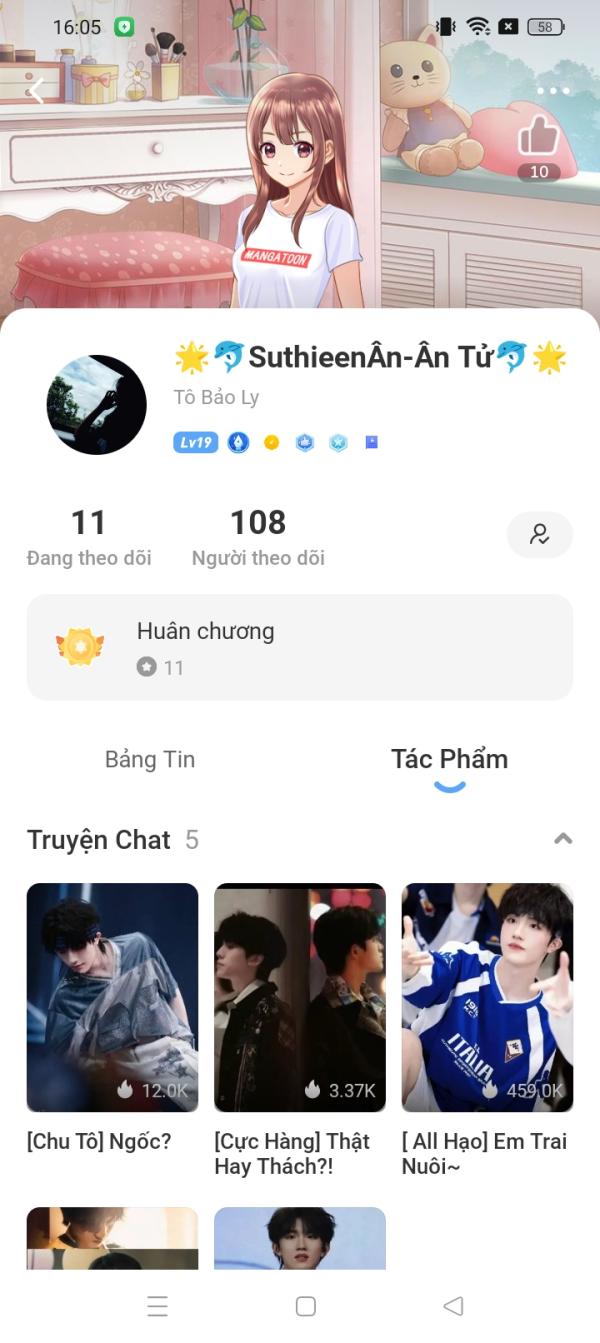View the user's profile avatar
This screenshot has height=1343, width=600.
click(97, 405)
